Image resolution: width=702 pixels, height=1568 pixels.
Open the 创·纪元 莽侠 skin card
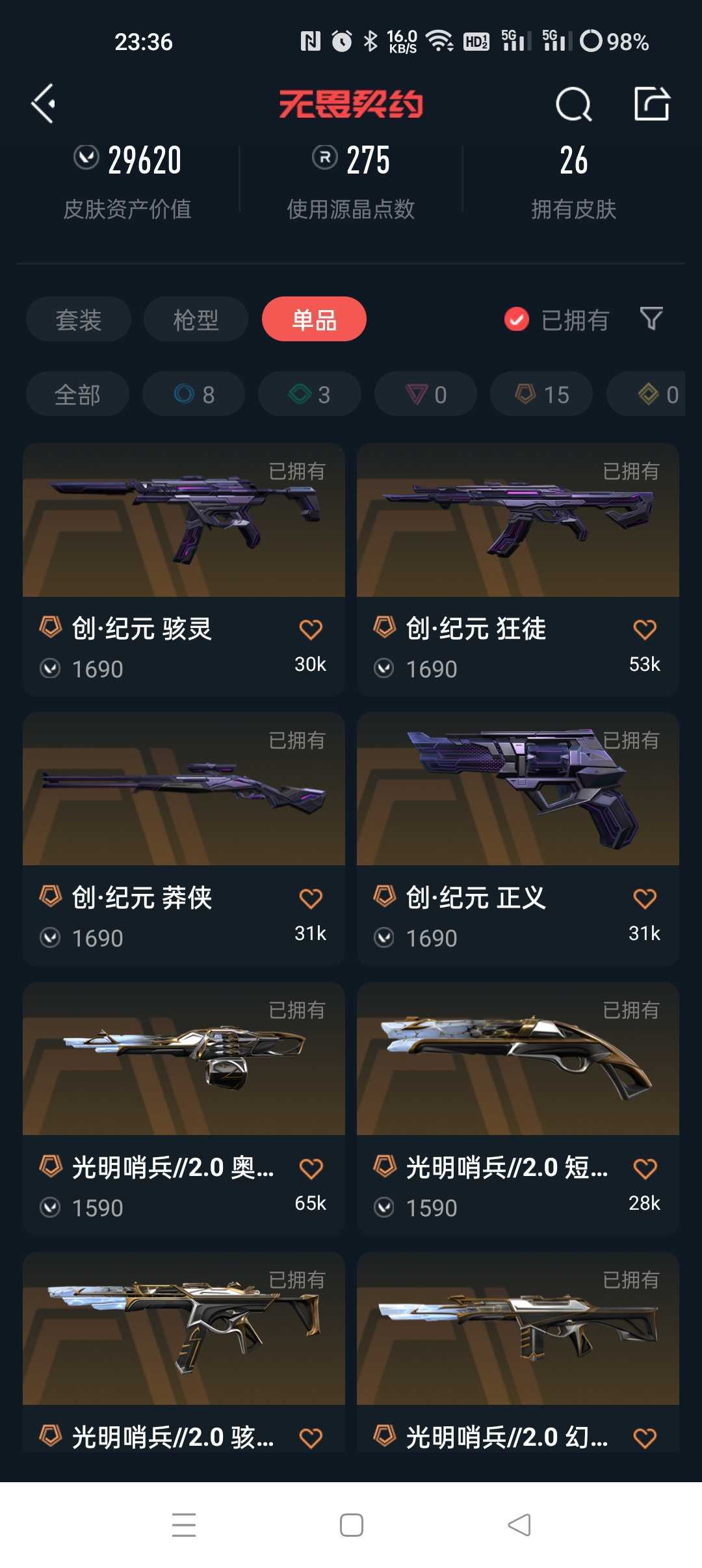pyautogui.click(x=184, y=839)
